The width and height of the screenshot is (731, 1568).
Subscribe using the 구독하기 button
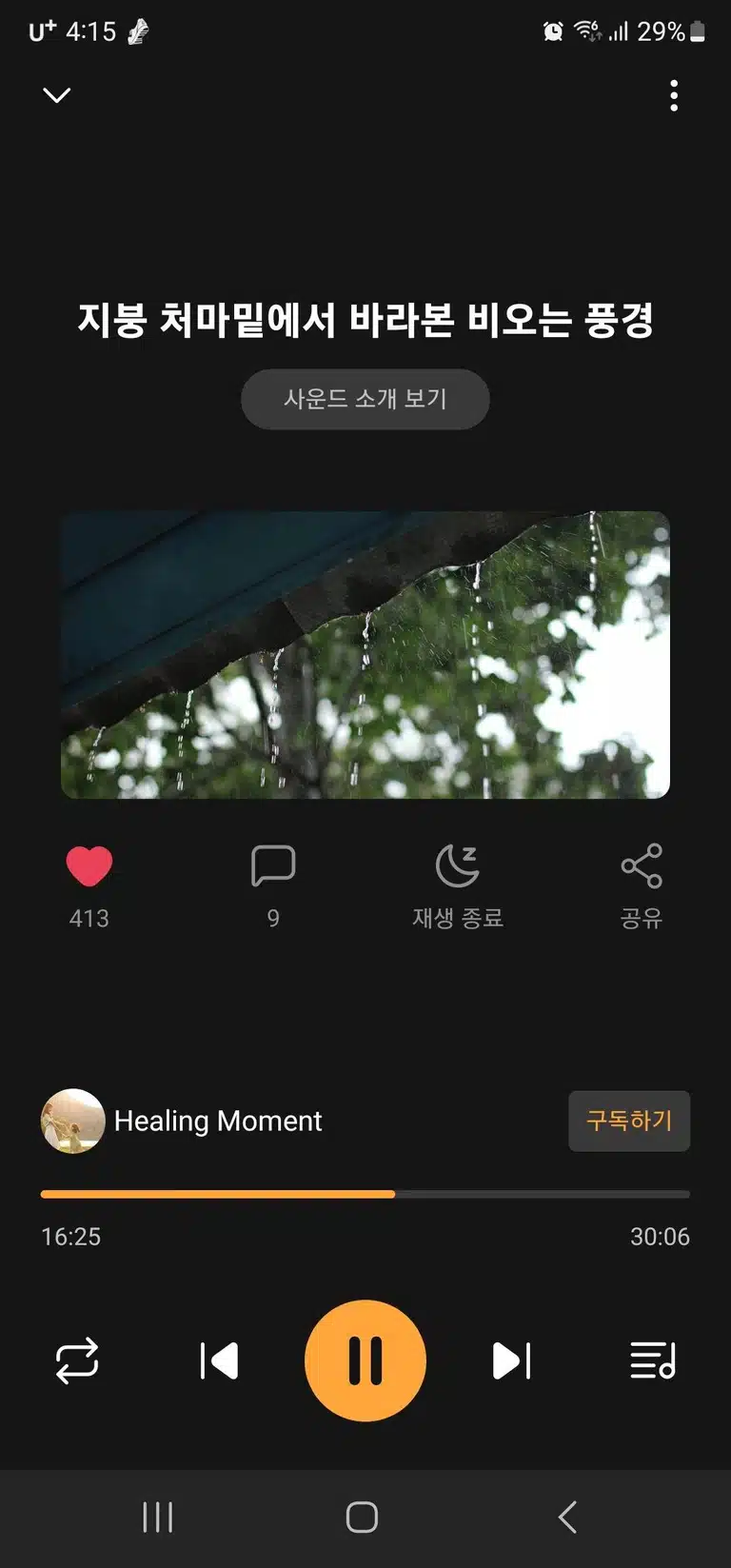click(x=629, y=1121)
